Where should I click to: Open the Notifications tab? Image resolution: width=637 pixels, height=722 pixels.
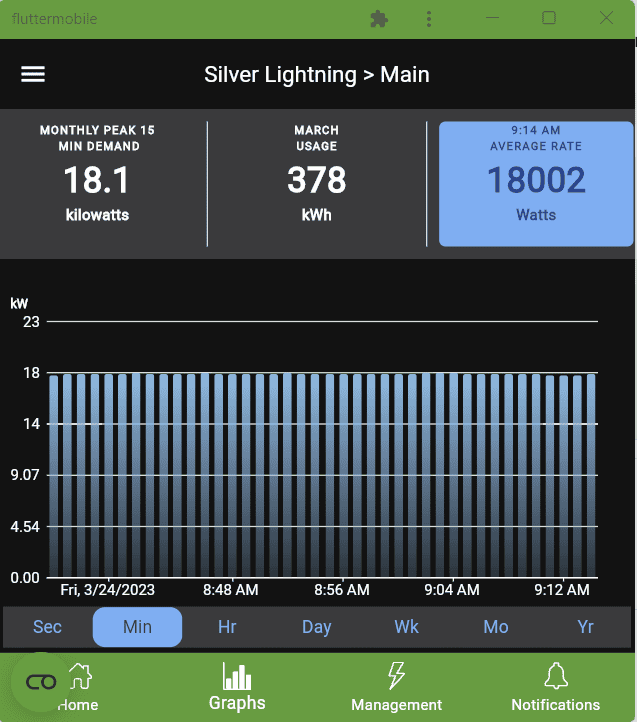click(555, 687)
